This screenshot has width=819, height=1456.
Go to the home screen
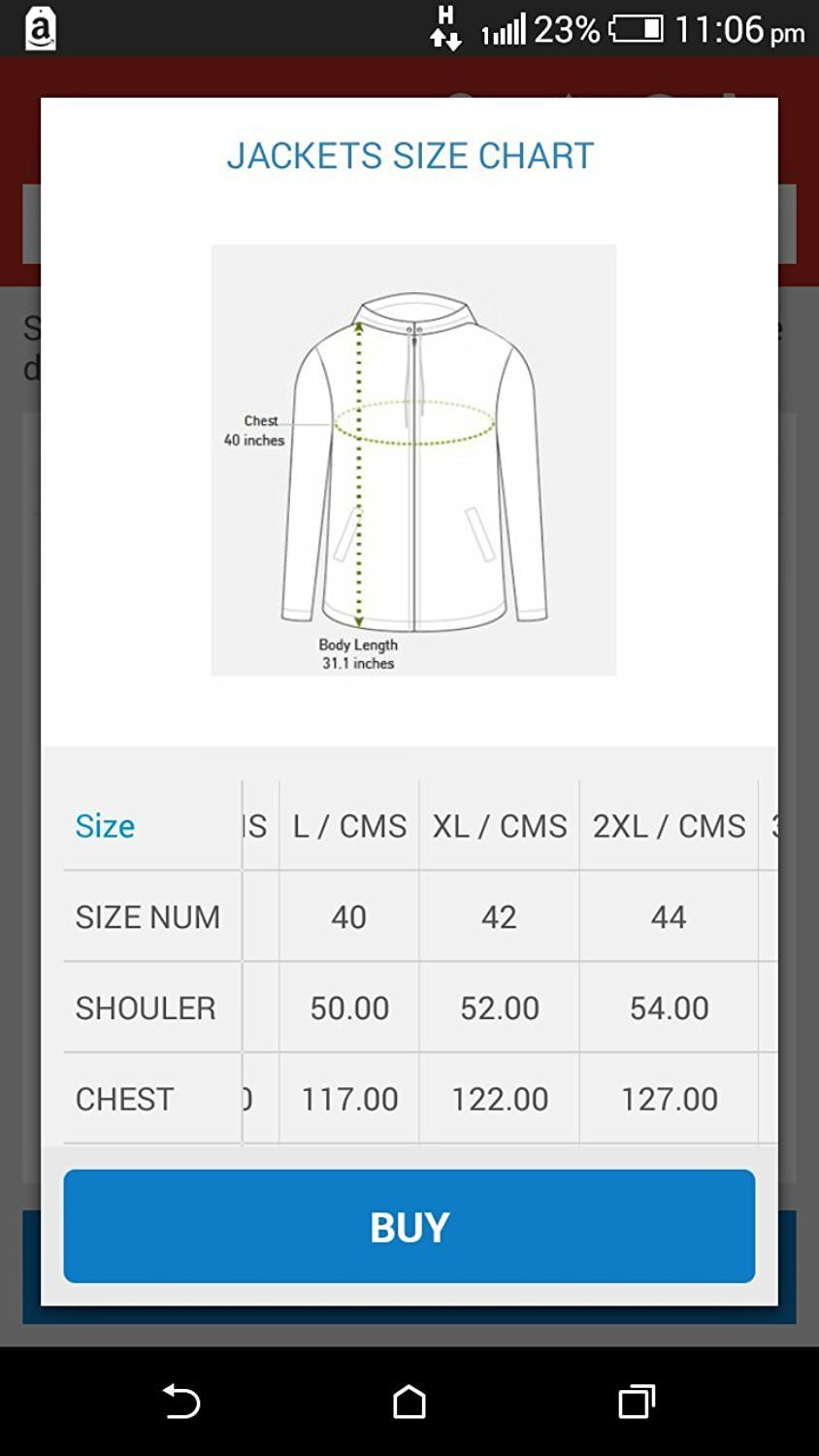click(409, 1402)
